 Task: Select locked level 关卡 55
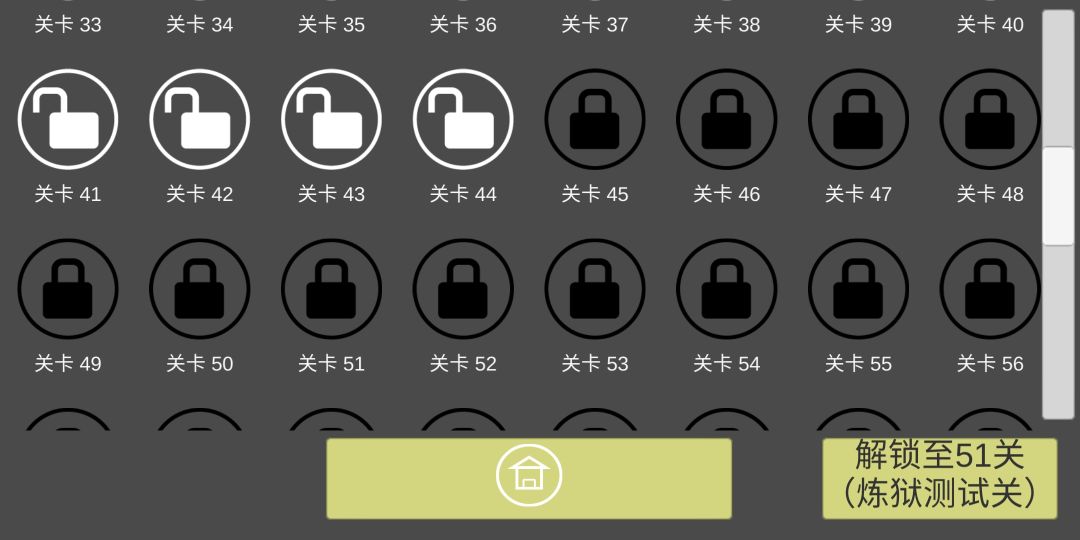(x=858, y=289)
